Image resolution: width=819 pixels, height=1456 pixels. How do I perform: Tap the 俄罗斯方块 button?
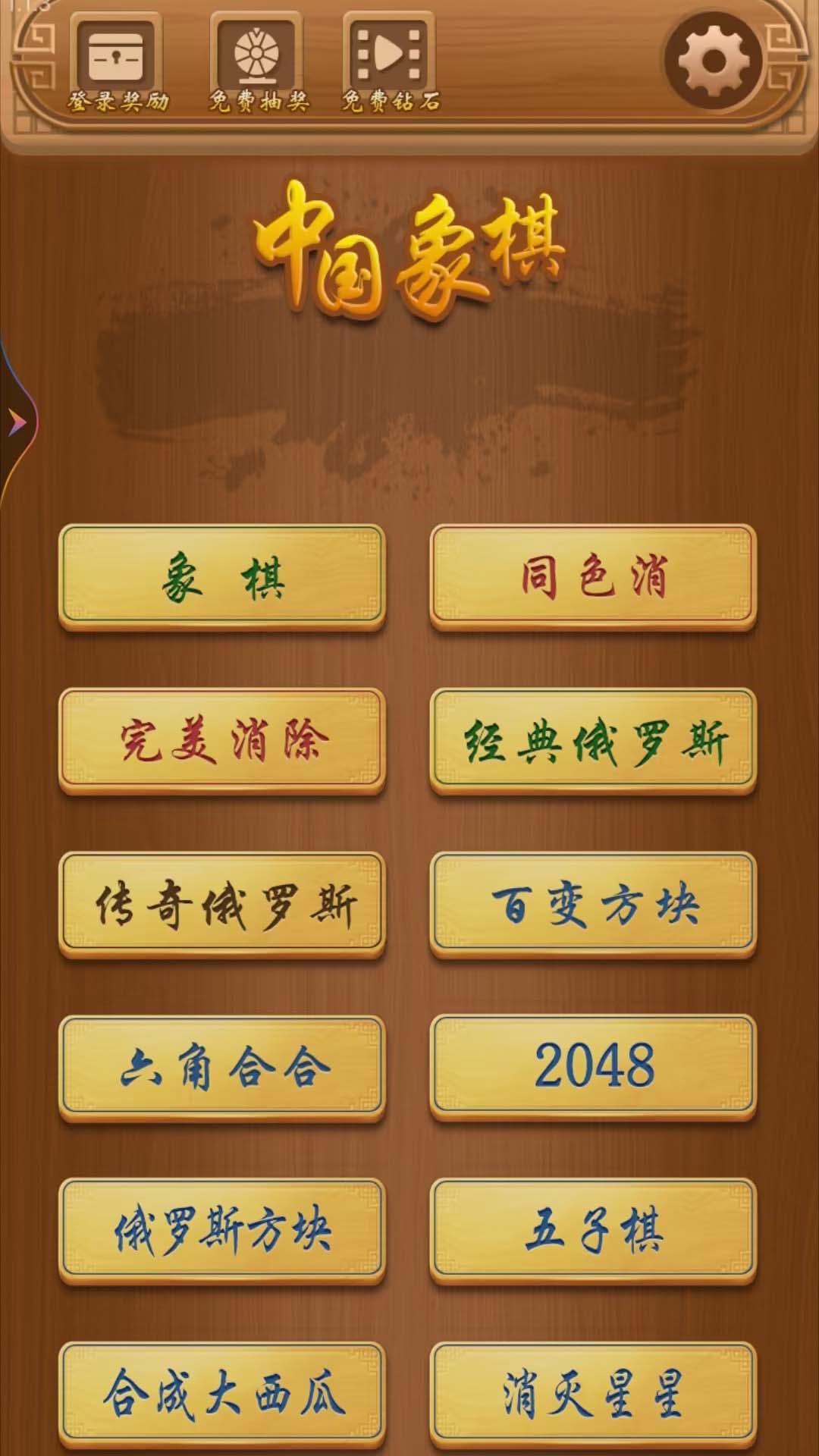click(222, 1230)
